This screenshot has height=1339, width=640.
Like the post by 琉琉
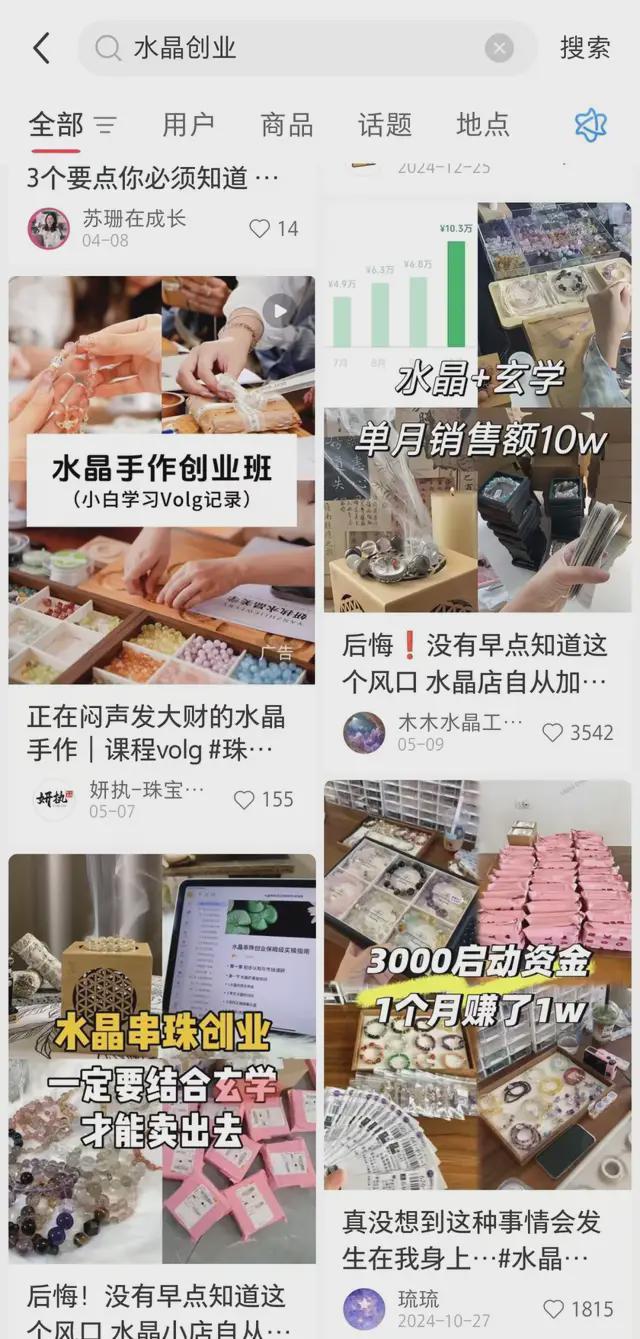click(x=553, y=1309)
